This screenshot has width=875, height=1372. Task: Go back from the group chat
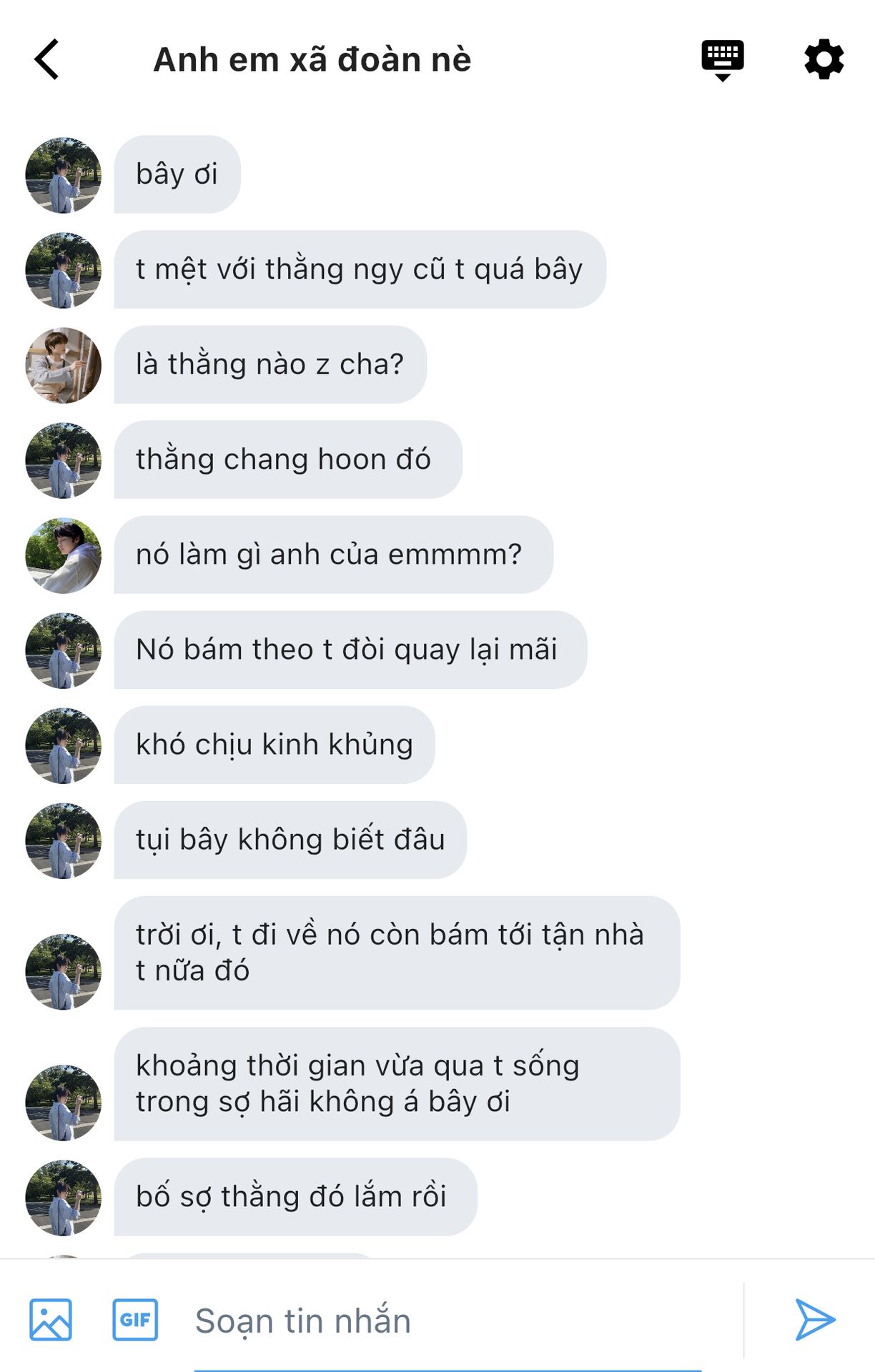pos(47,59)
